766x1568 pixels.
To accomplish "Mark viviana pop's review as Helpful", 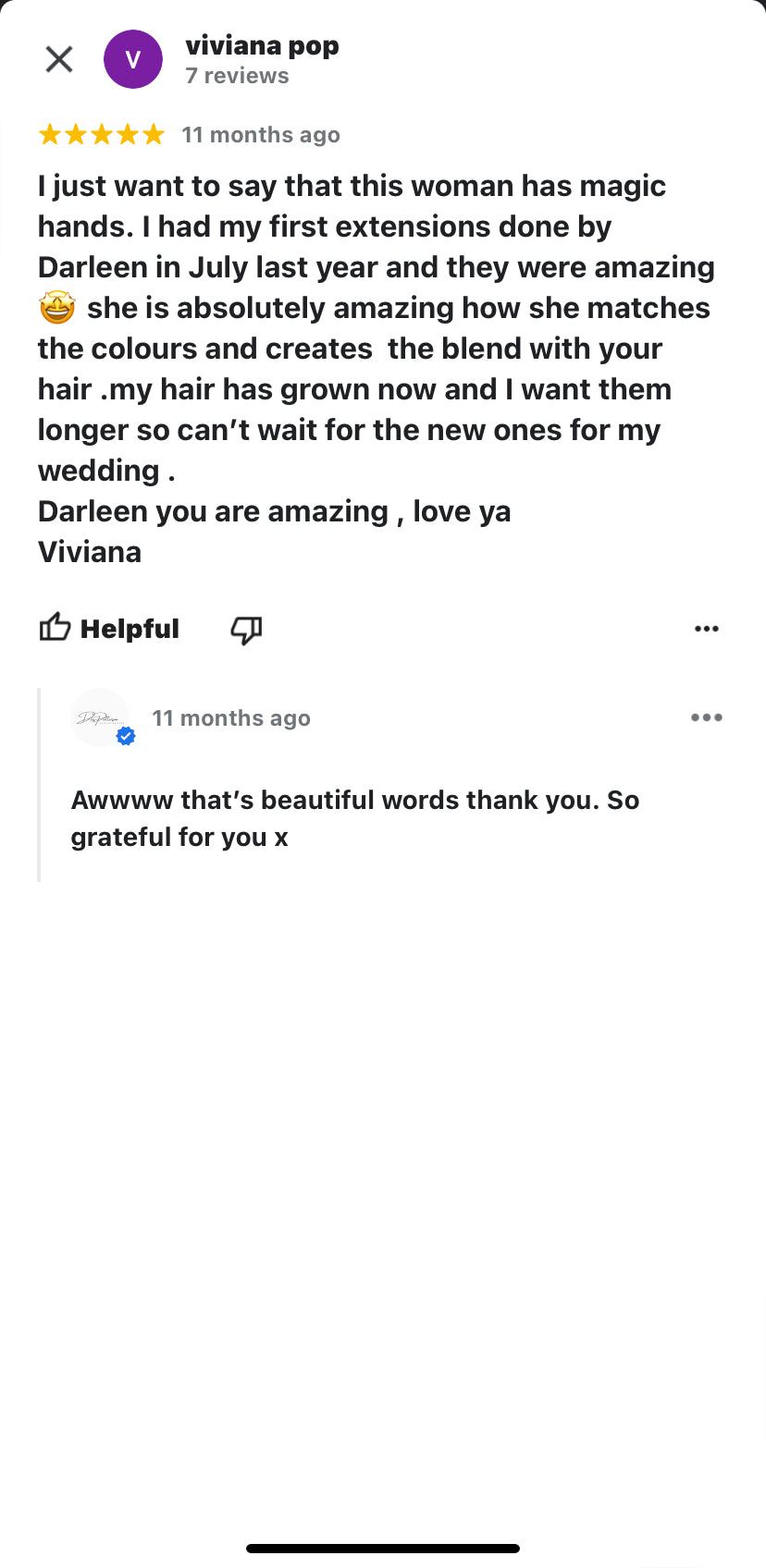I will [x=109, y=629].
